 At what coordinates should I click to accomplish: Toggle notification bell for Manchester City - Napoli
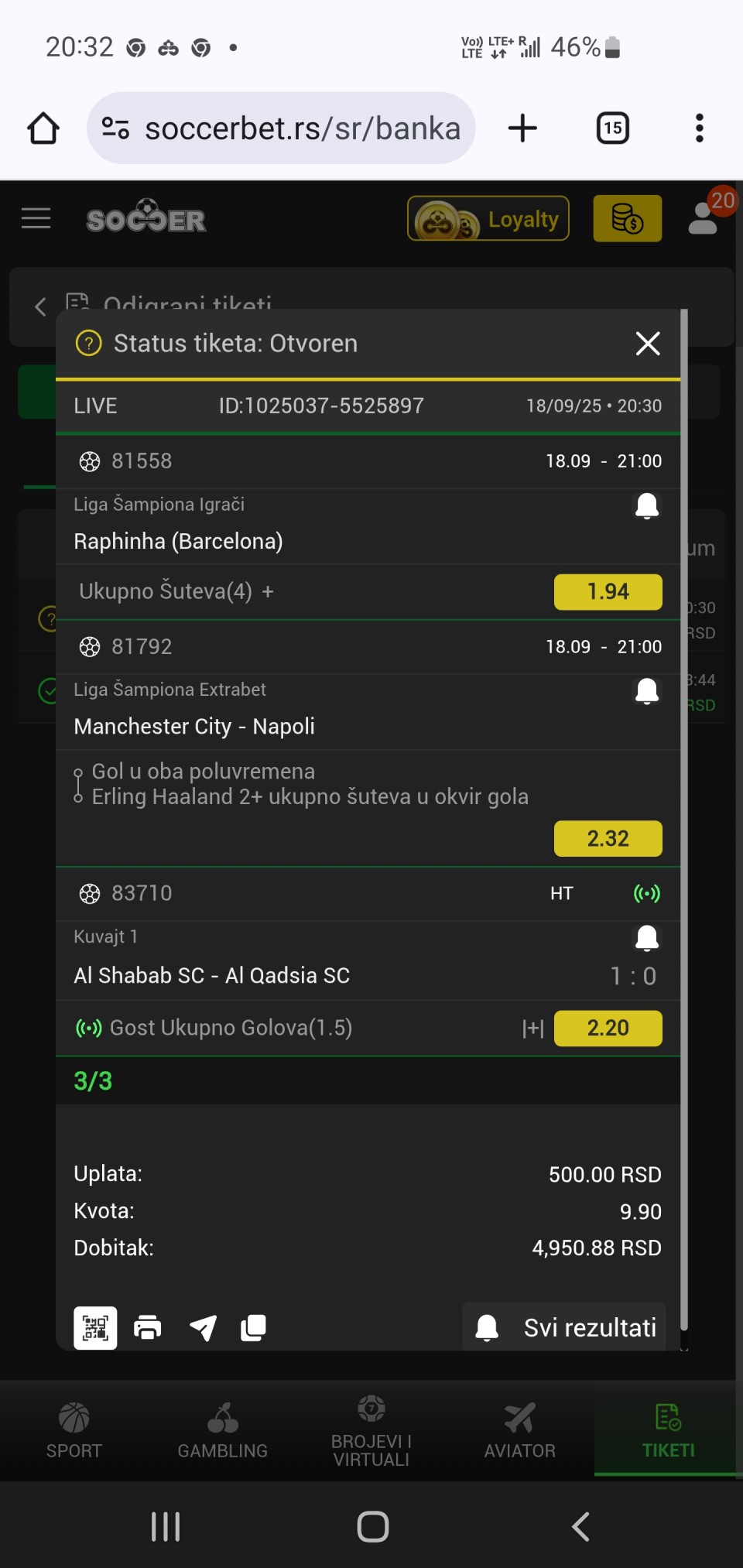coord(647,690)
